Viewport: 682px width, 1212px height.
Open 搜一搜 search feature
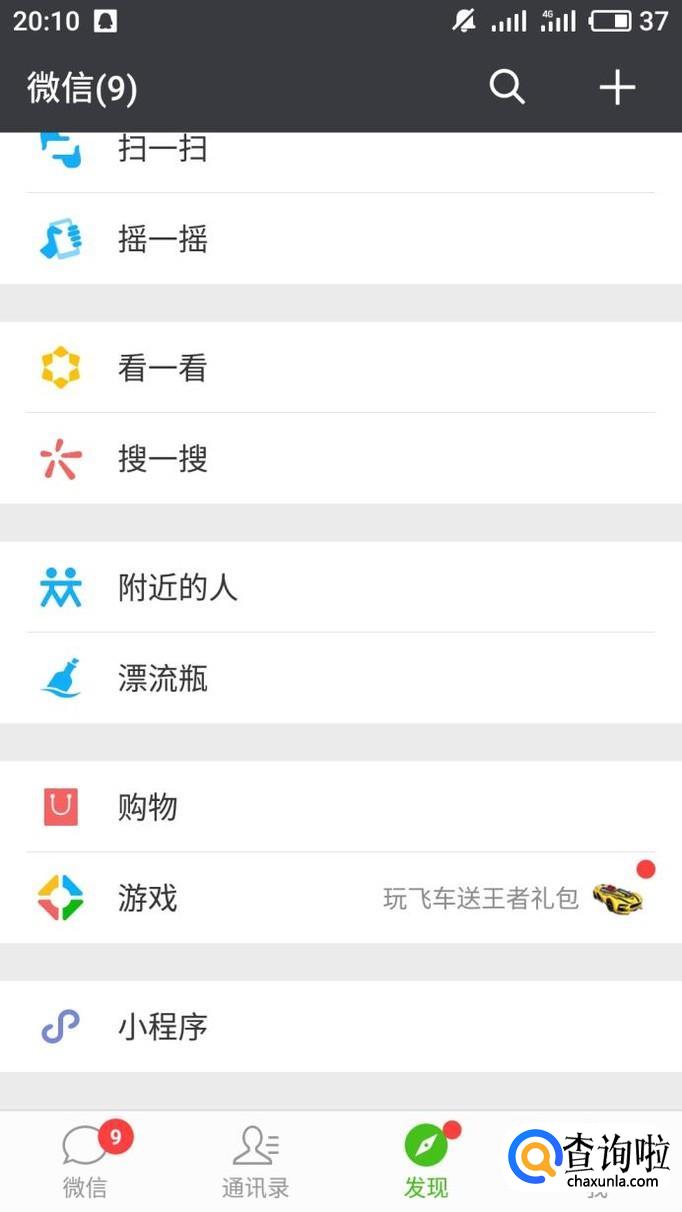pyautogui.click(x=162, y=459)
